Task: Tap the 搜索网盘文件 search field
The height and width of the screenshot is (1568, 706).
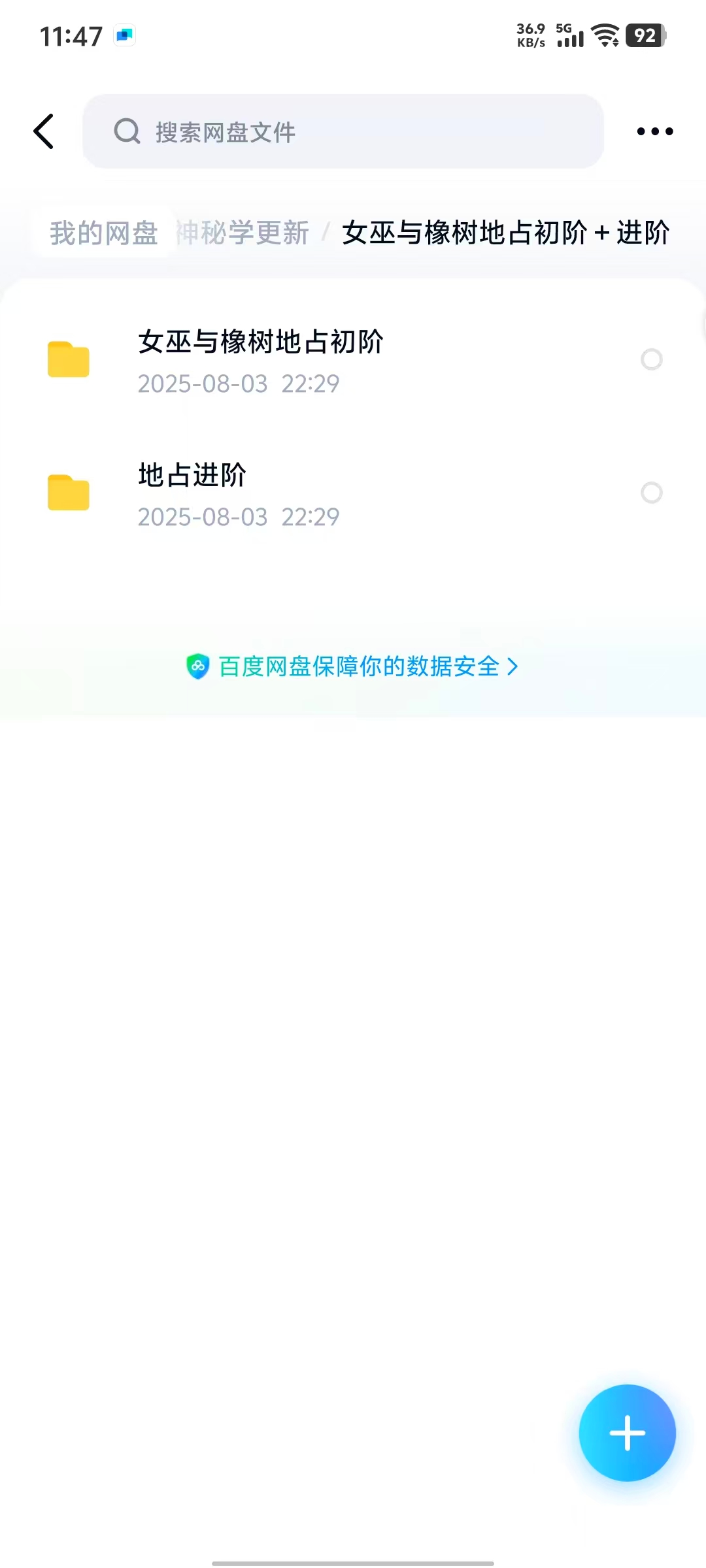Action: pos(343,131)
